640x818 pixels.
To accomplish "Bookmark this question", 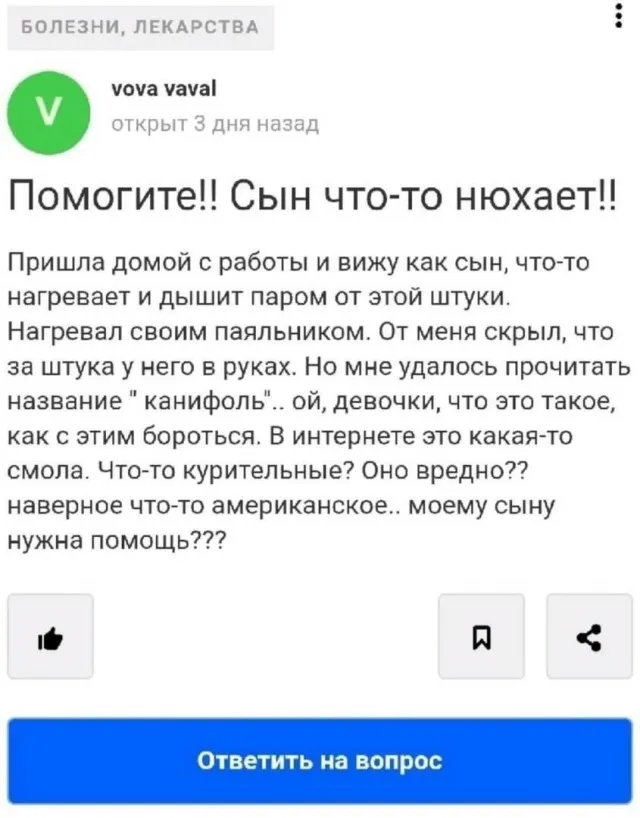I will tap(482, 637).
